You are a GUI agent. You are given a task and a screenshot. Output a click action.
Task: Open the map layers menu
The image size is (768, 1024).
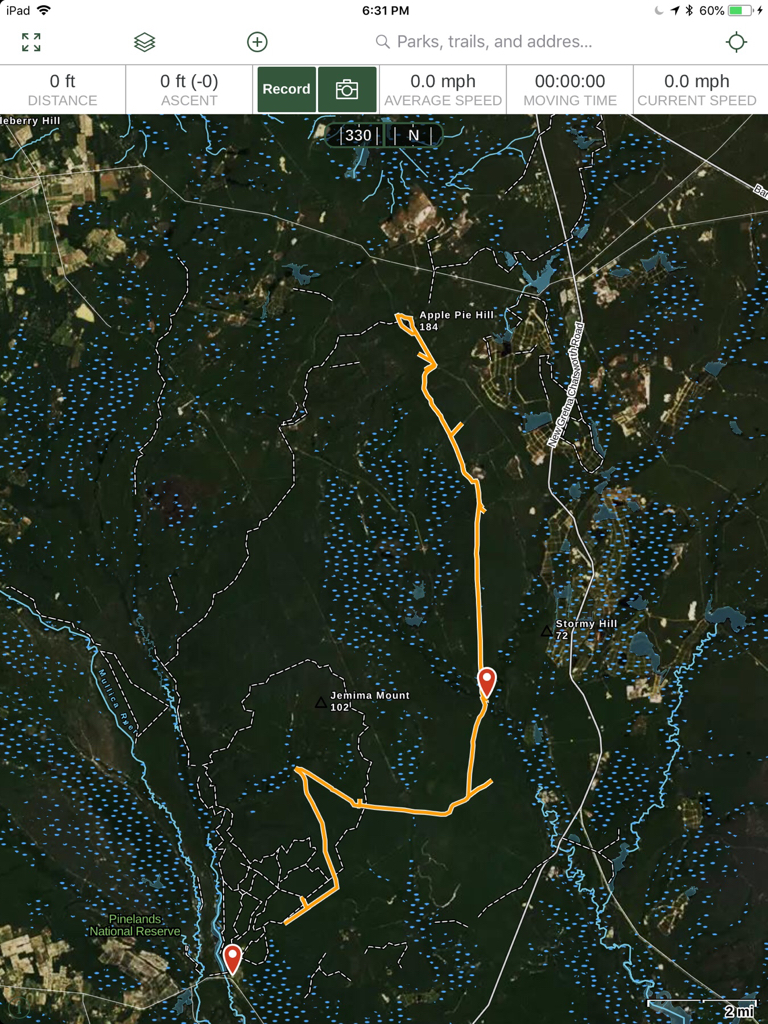pyautogui.click(x=145, y=42)
